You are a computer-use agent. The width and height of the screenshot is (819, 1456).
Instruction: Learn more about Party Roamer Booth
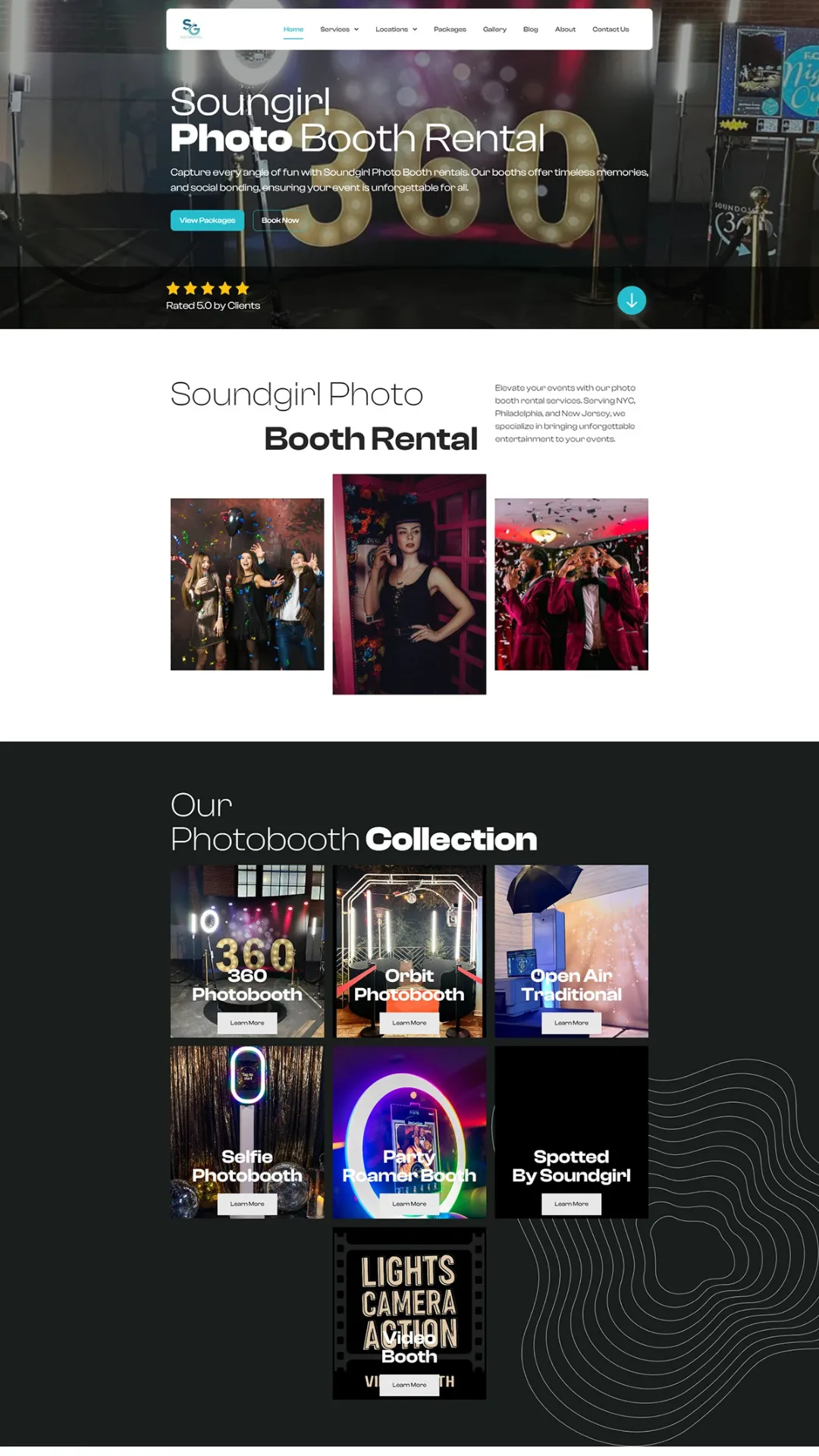(x=409, y=1204)
